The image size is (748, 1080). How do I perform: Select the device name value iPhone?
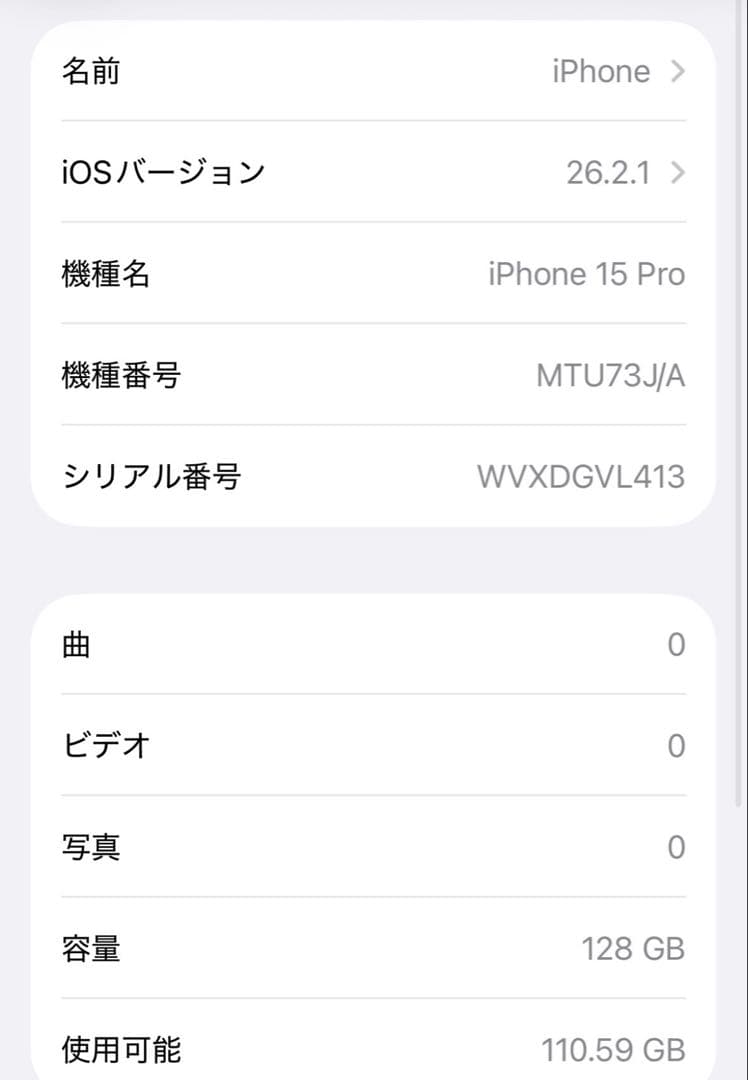coord(601,71)
